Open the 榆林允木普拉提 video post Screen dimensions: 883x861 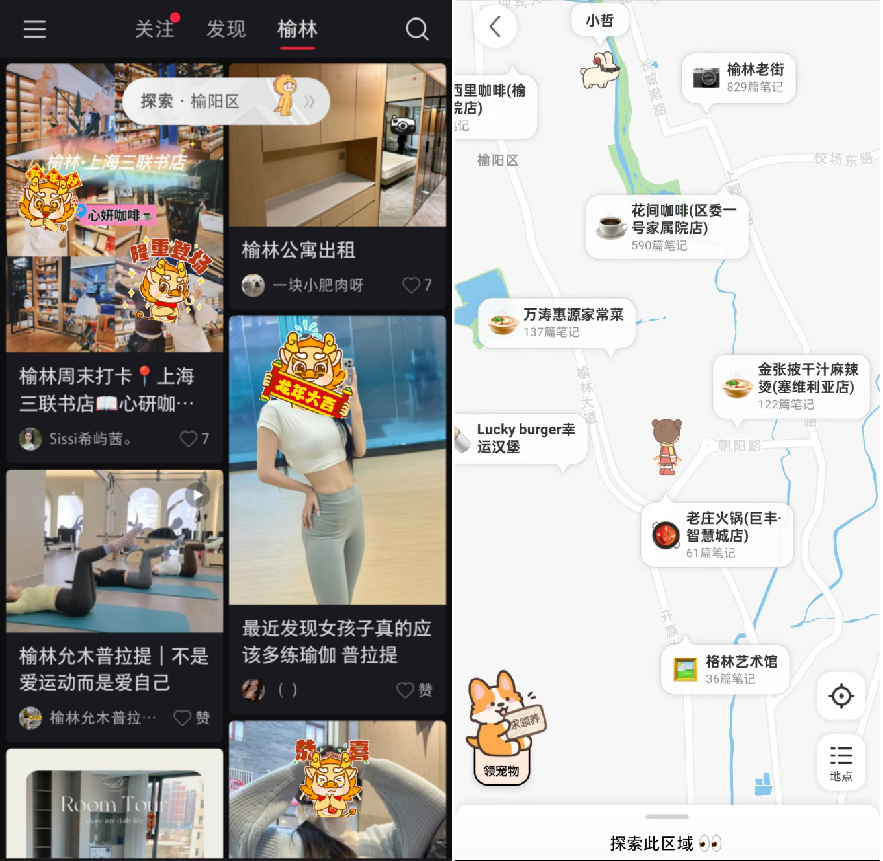[x=114, y=669]
